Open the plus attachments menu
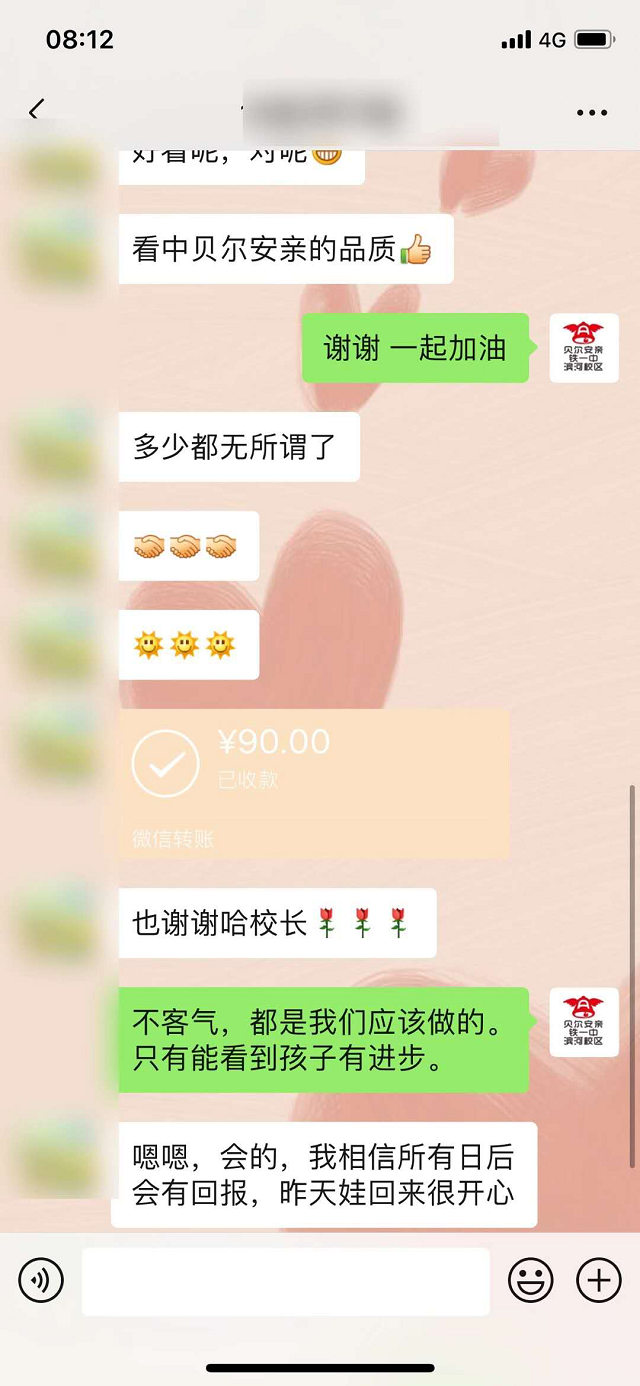 pyautogui.click(x=599, y=1280)
